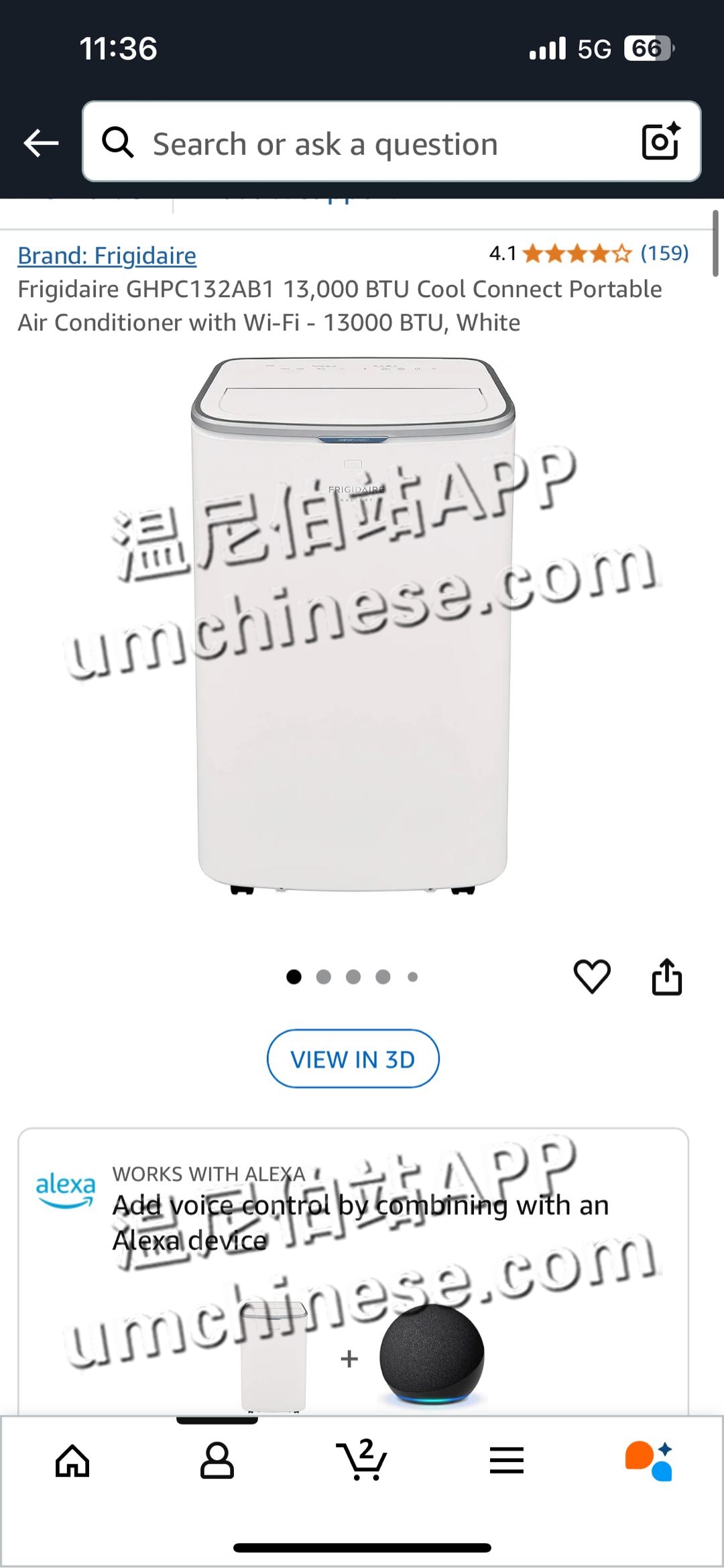Open the shopping cart with 2 items

coord(362,1460)
